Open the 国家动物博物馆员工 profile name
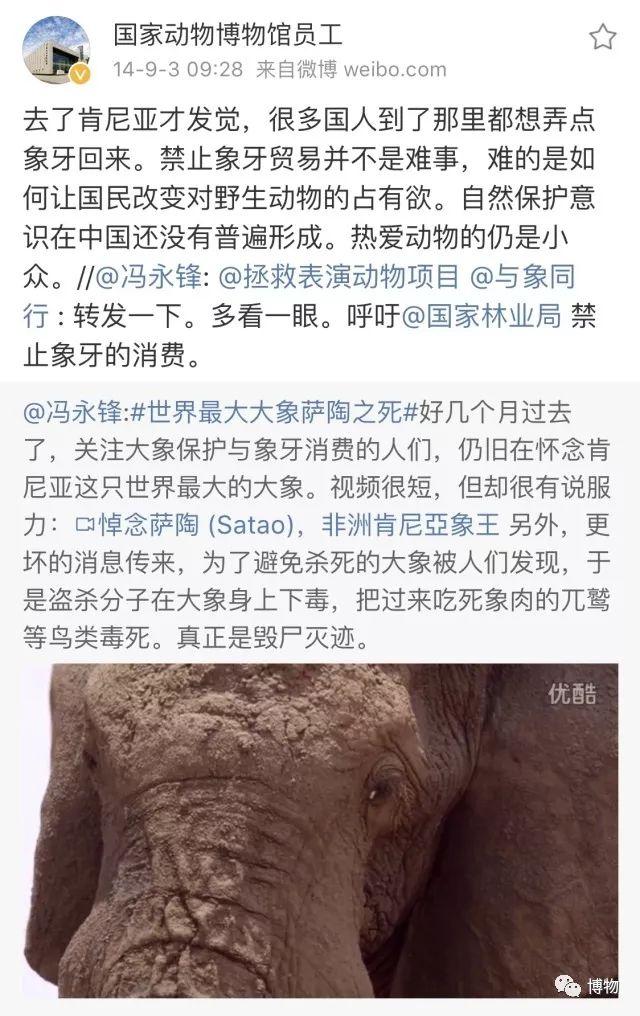640x1016 pixels. pyautogui.click(x=227, y=35)
